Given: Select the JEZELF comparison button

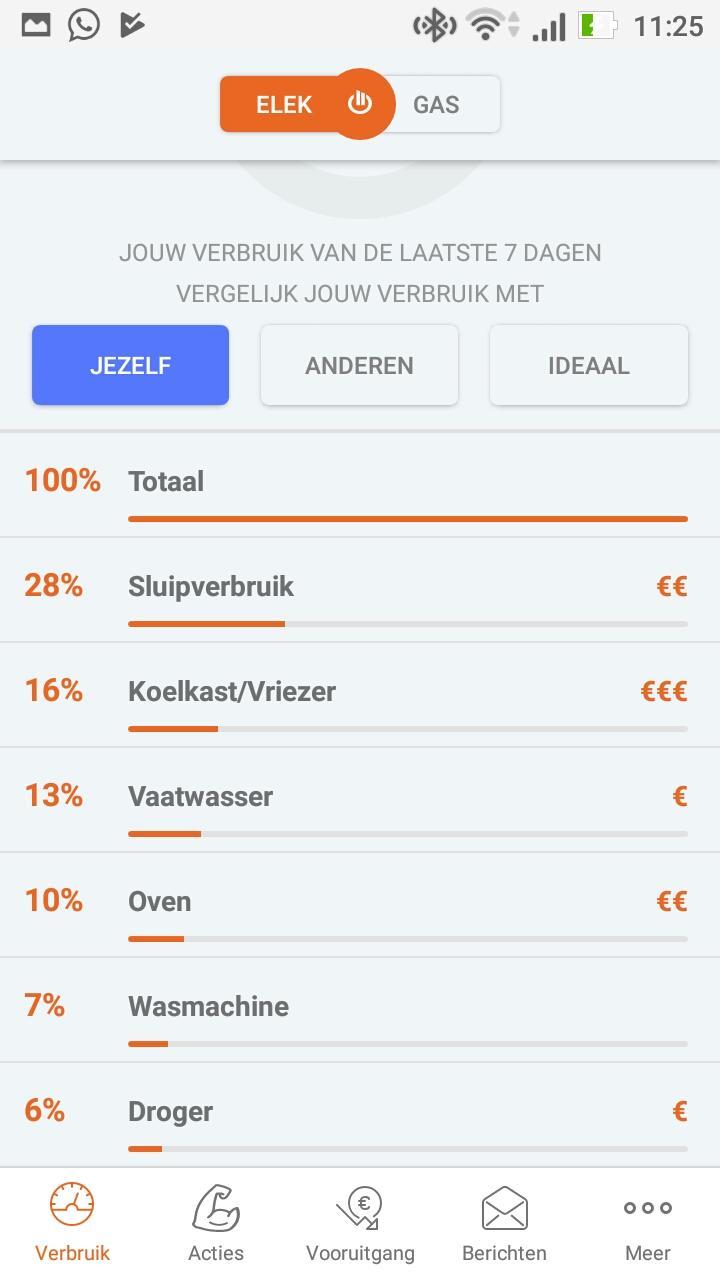Looking at the screenshot, I should pyautogui.click(x=130, y=364).
